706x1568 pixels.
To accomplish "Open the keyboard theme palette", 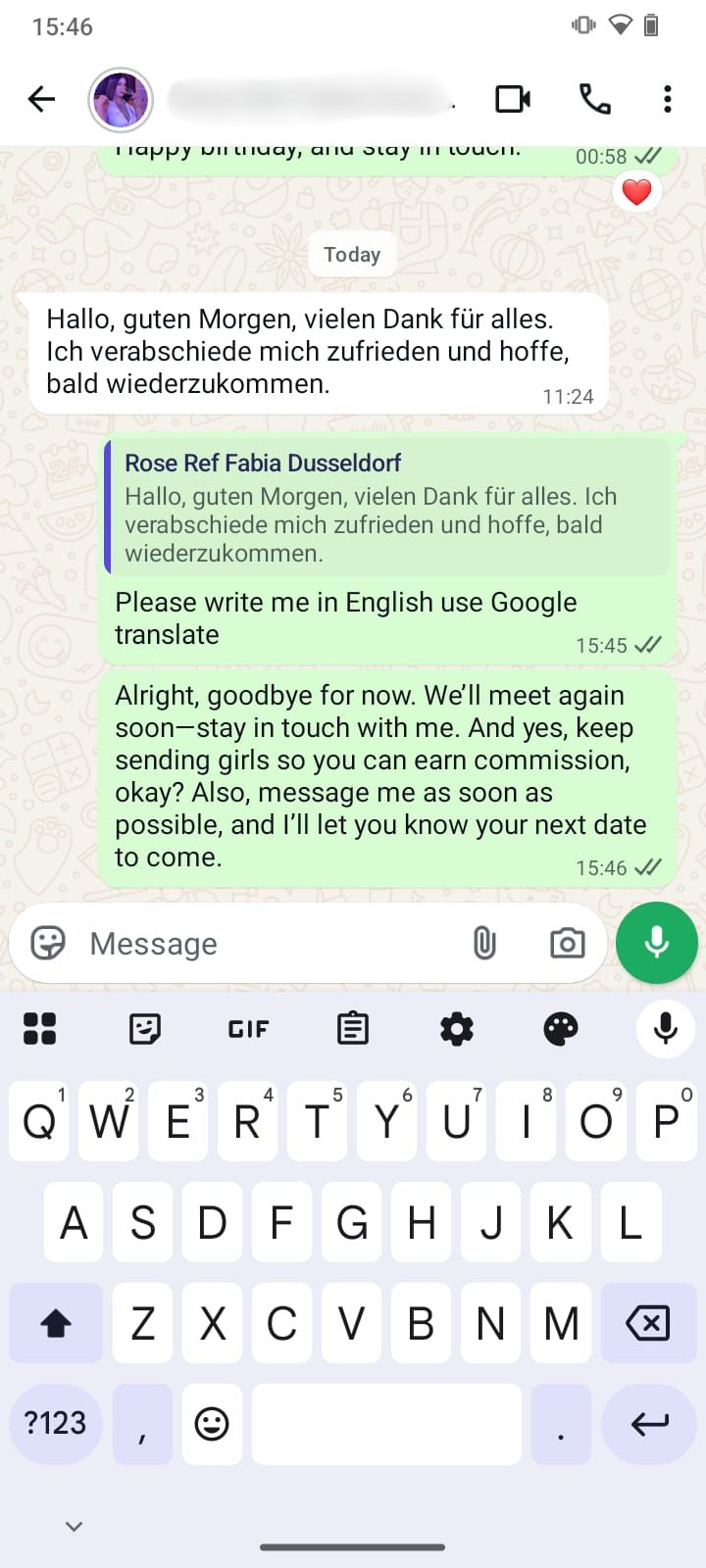I will (561, 1029).
